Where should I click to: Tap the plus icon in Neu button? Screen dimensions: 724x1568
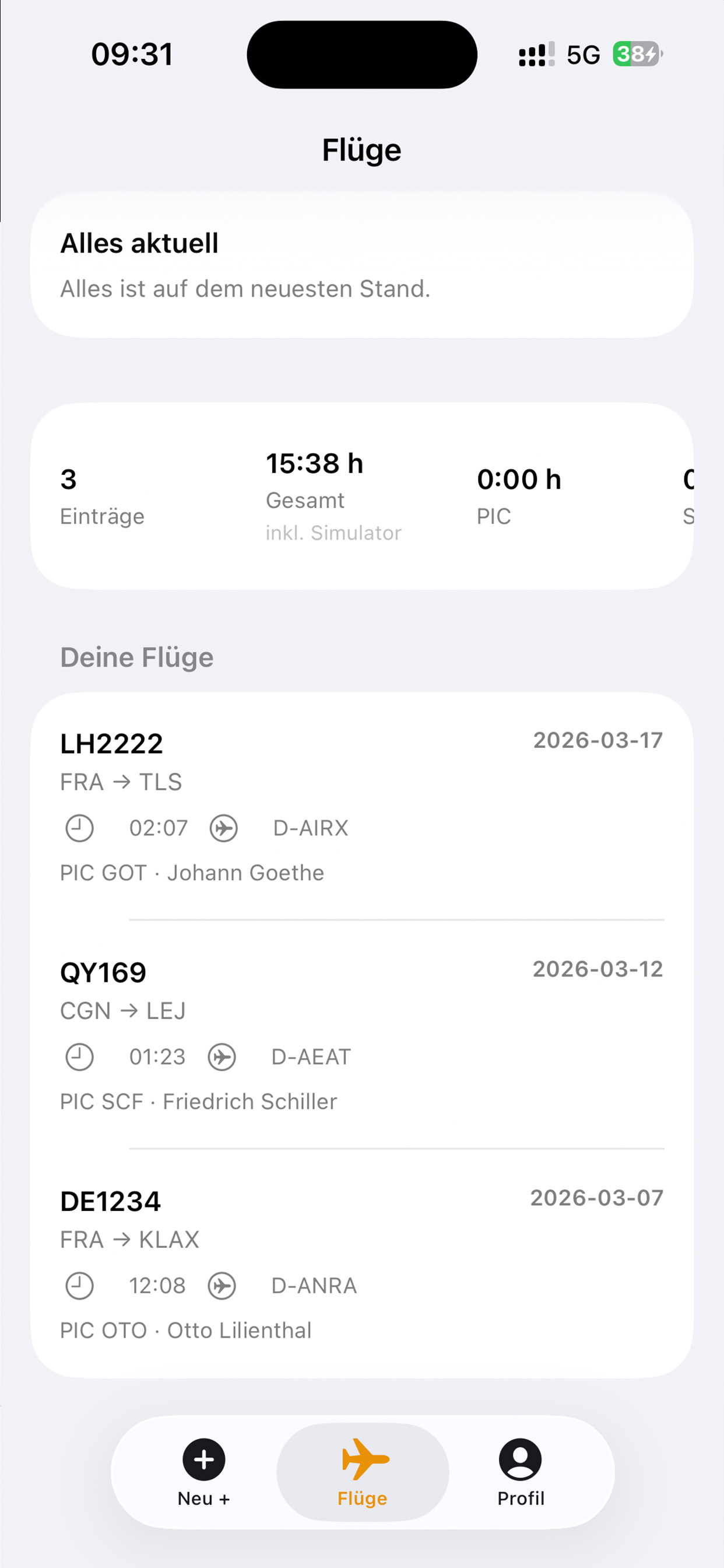[203, 1459]
